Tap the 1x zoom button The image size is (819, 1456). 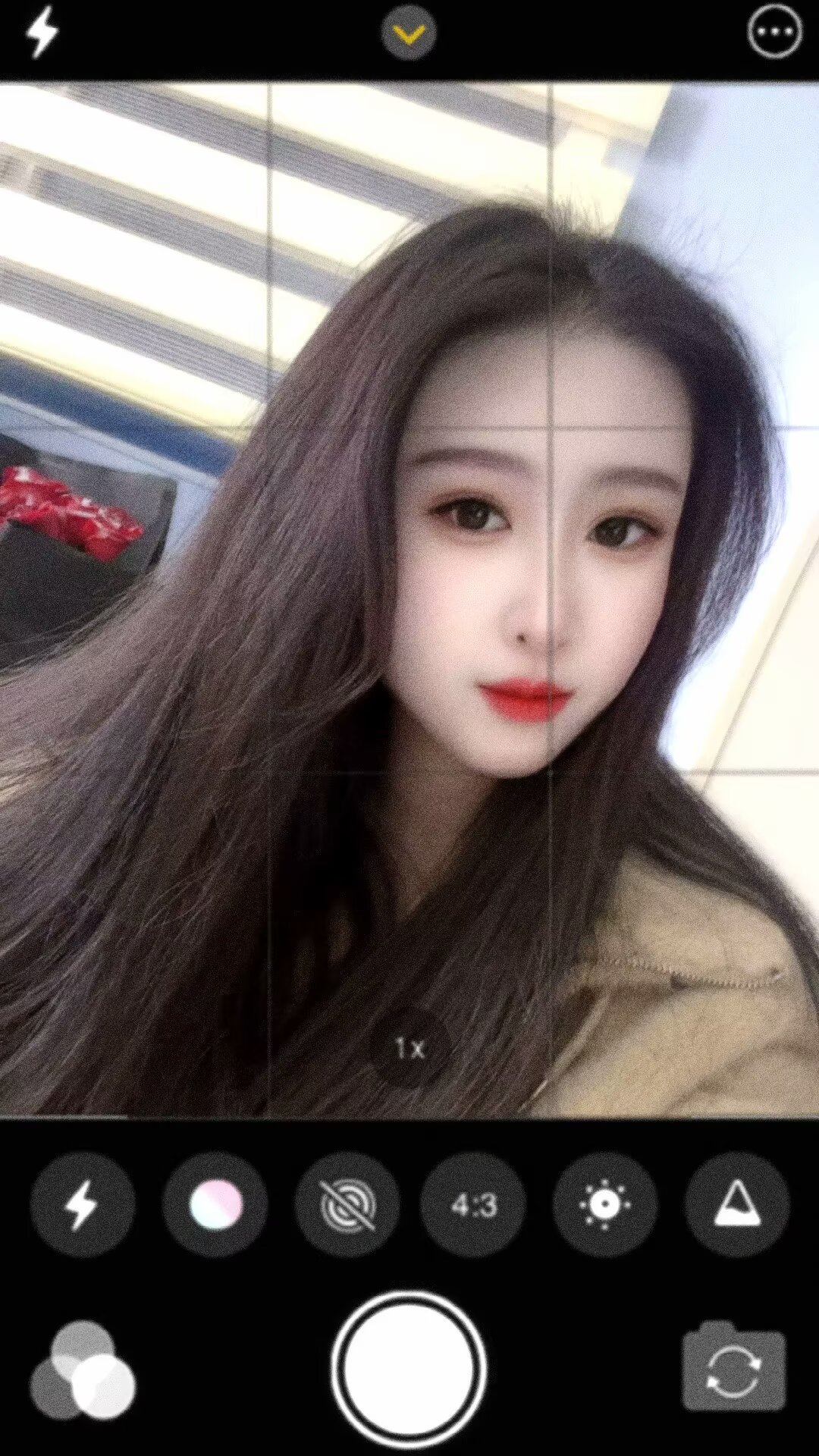click(409, 1049)
